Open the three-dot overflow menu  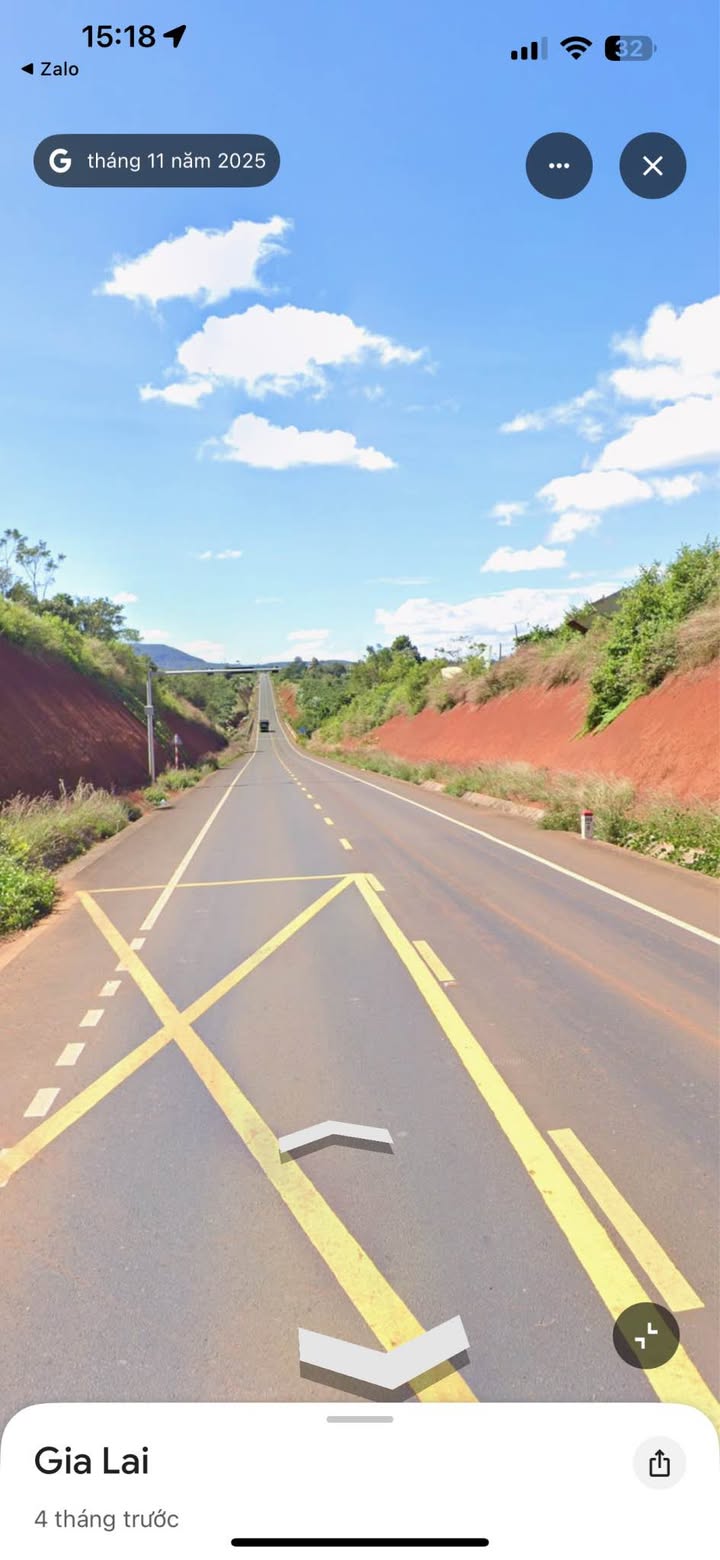click(x=559, y=166)
